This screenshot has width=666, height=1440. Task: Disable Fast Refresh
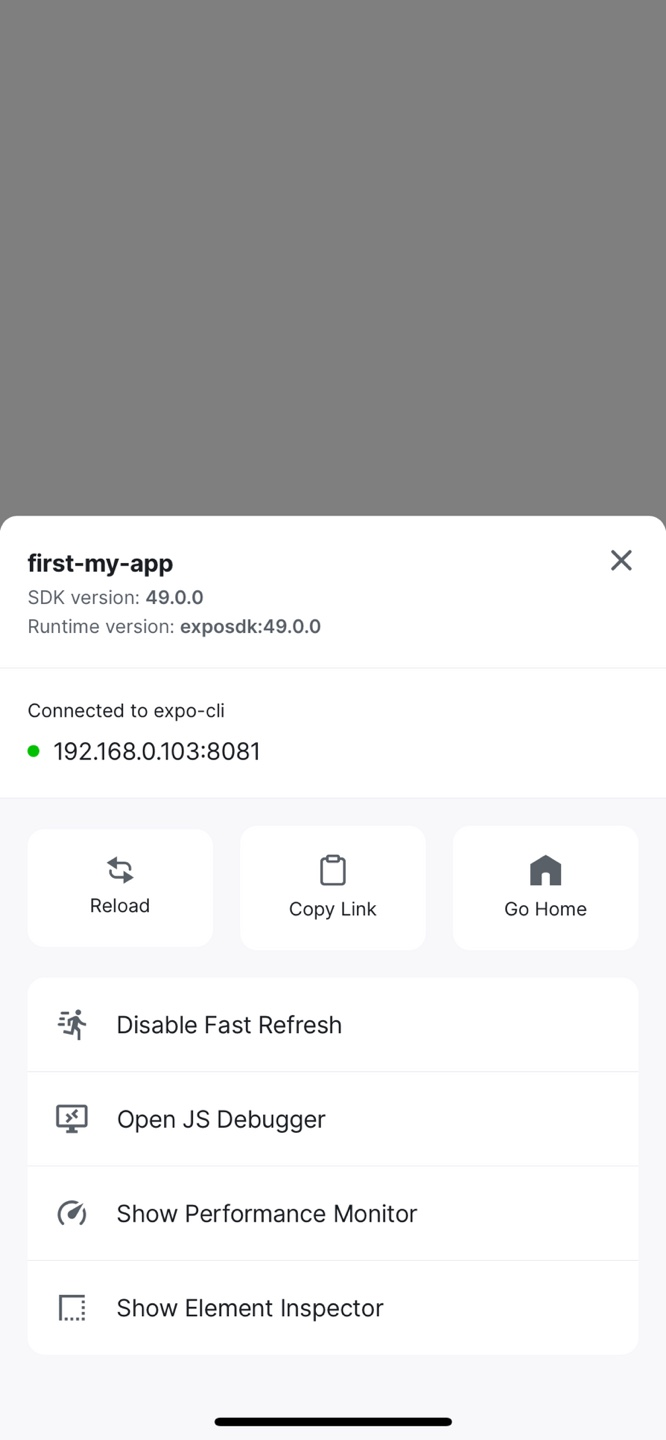click(332, 1025)
